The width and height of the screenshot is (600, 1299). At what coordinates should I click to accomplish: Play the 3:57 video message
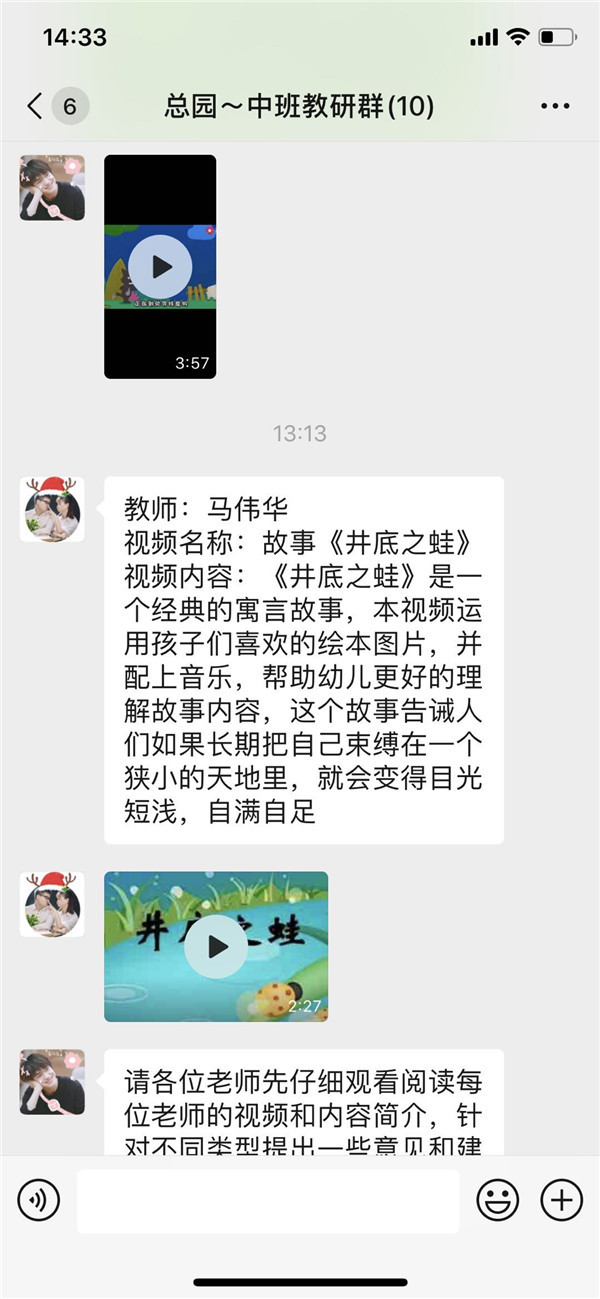click(x=160, y=266)
